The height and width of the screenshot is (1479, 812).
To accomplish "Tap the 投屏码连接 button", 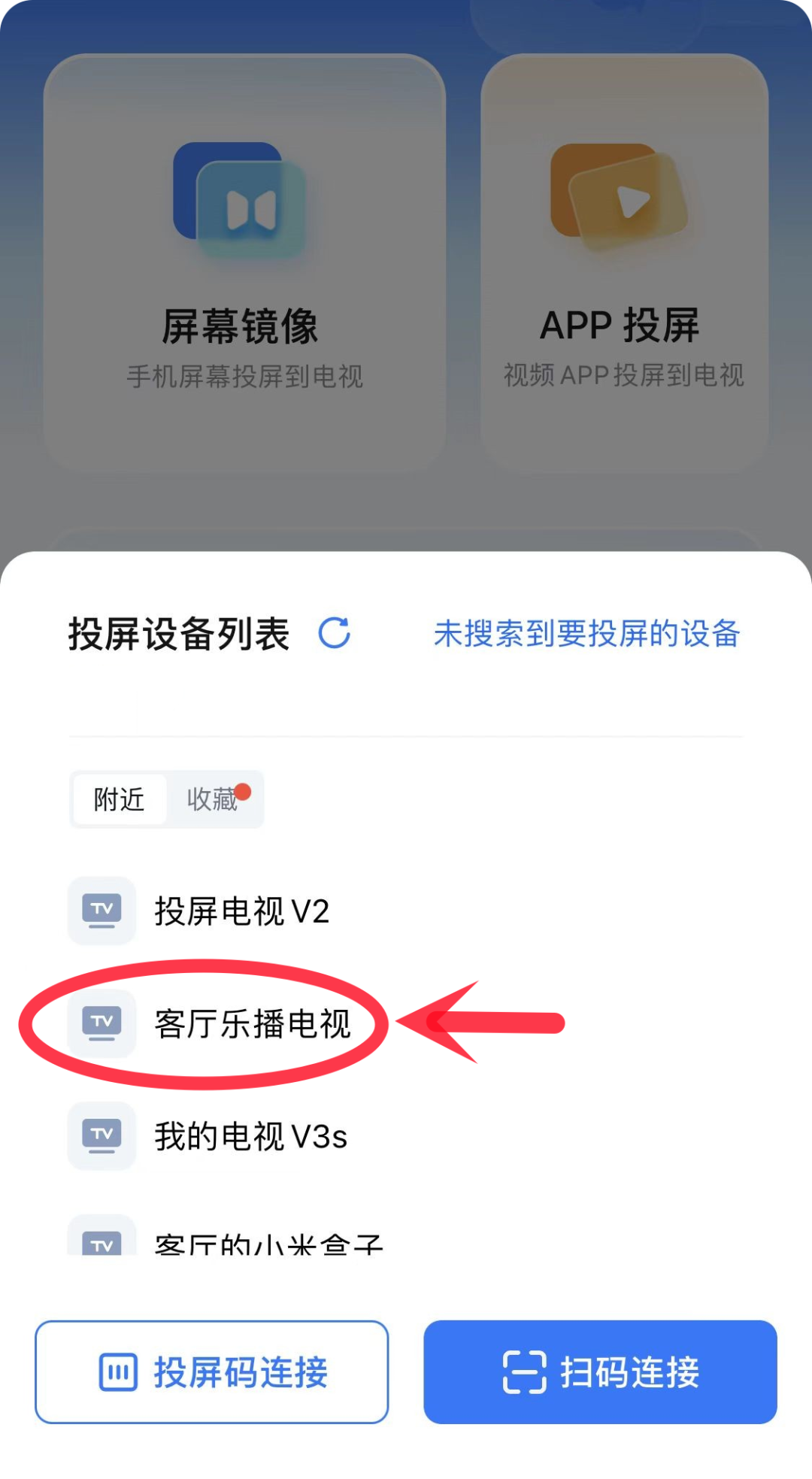I will [212, 1372].
